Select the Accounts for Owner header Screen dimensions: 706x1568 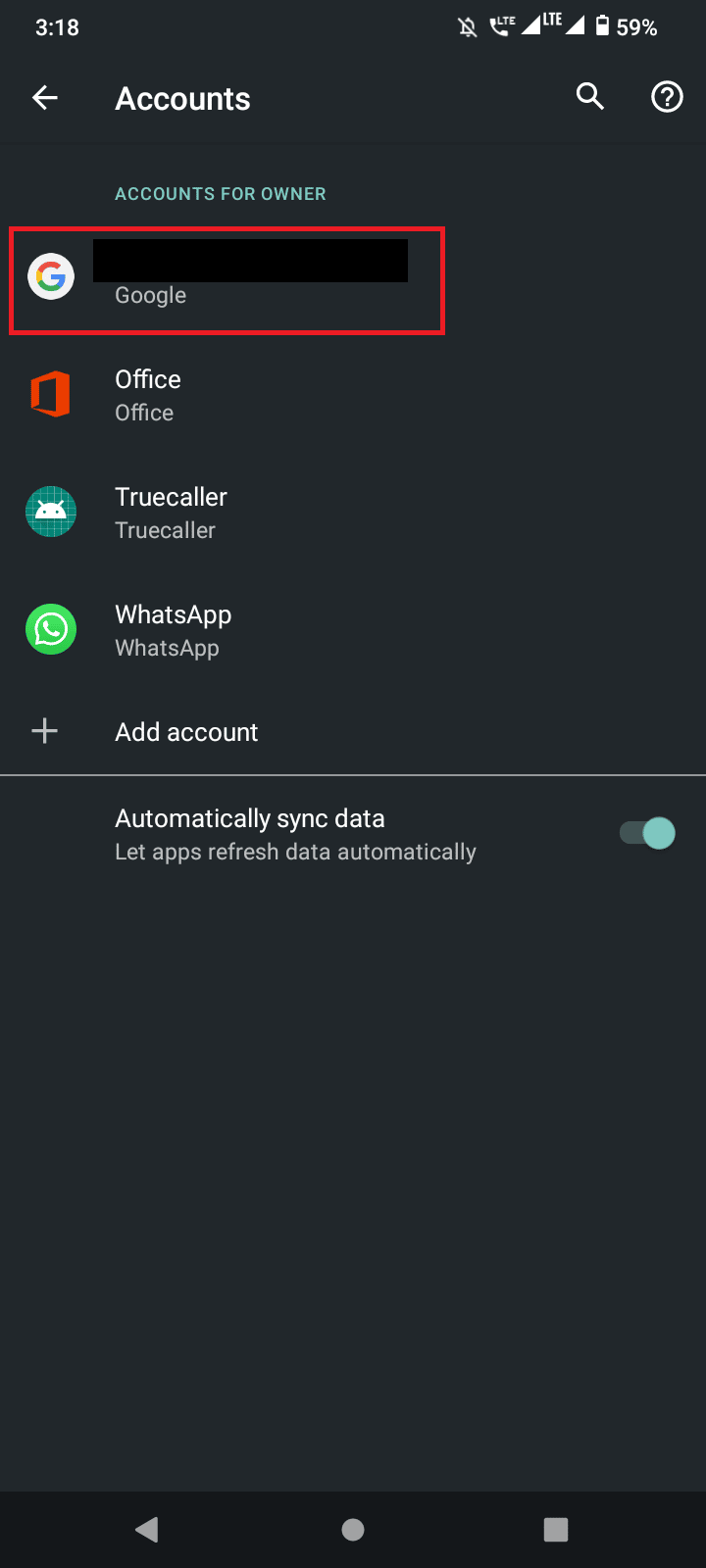click(x=220, y=193)
